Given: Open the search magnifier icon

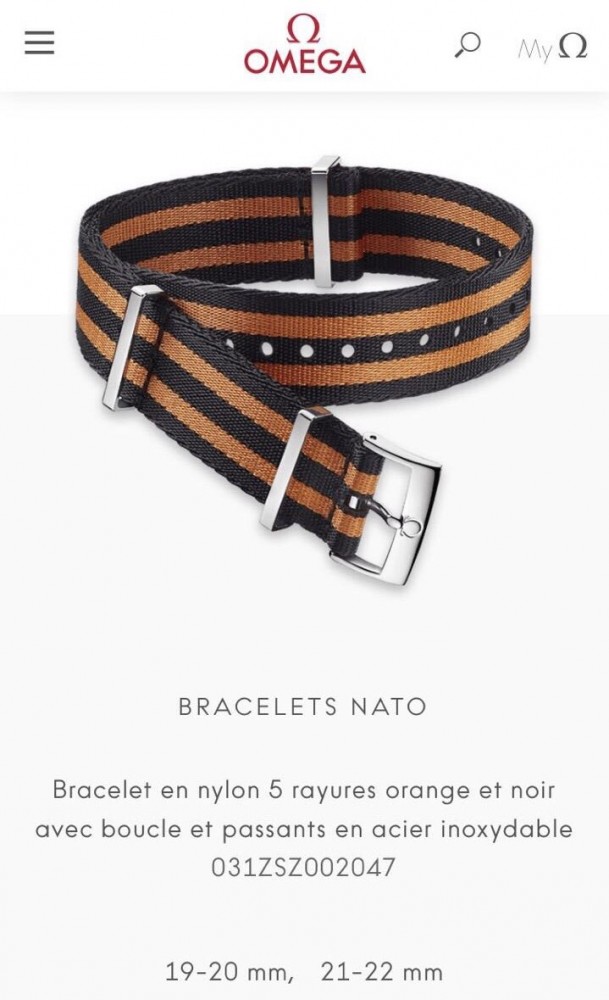Looking at the screenshot, I should click(467, 45).
